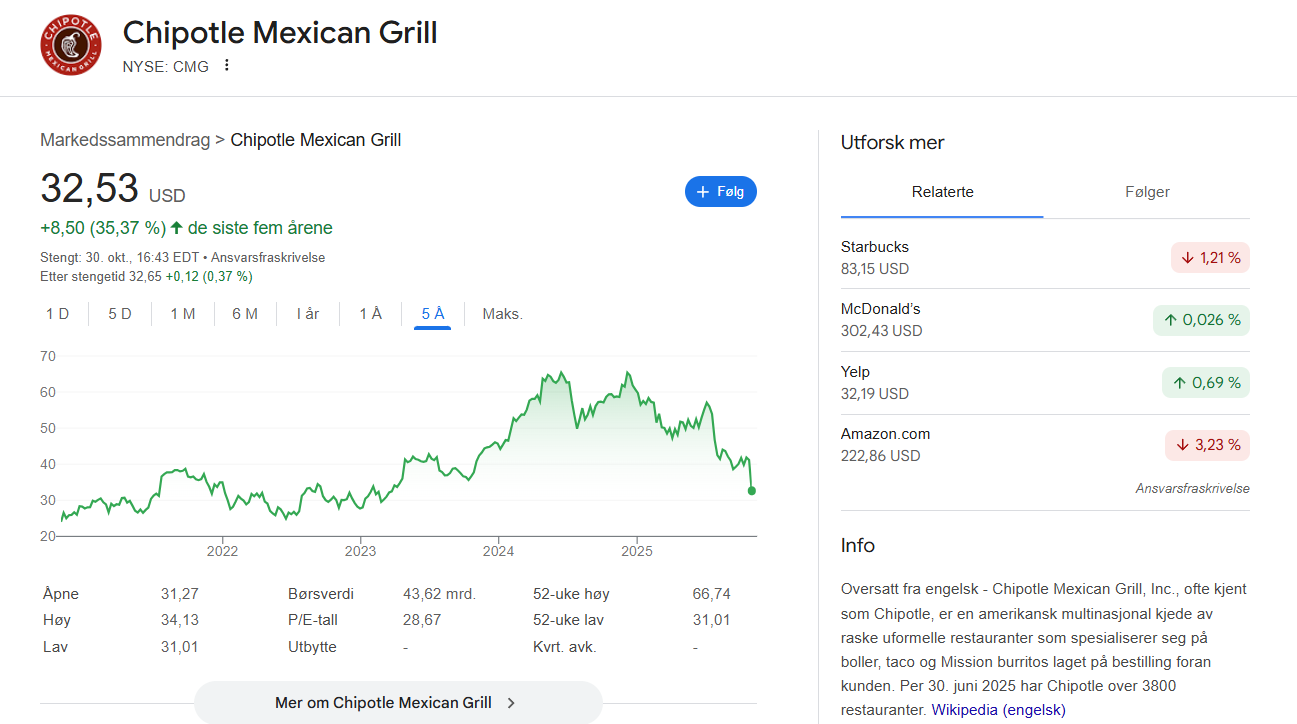Switch chart to 1 D range

click(58, 314)
